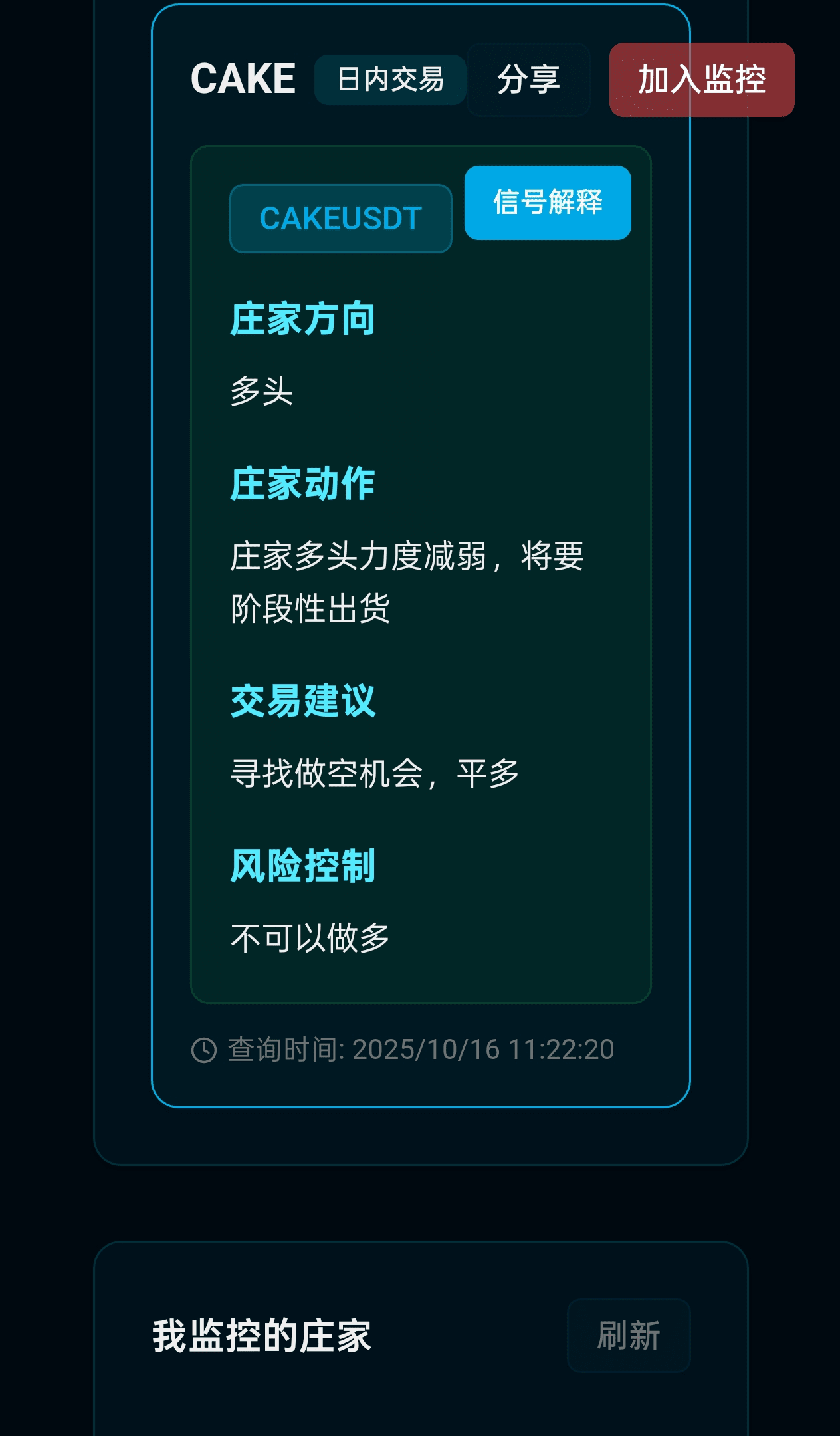
Task: Open 信号解释 signal explanation
Action: pyautogui.click(x=547, y=203)
